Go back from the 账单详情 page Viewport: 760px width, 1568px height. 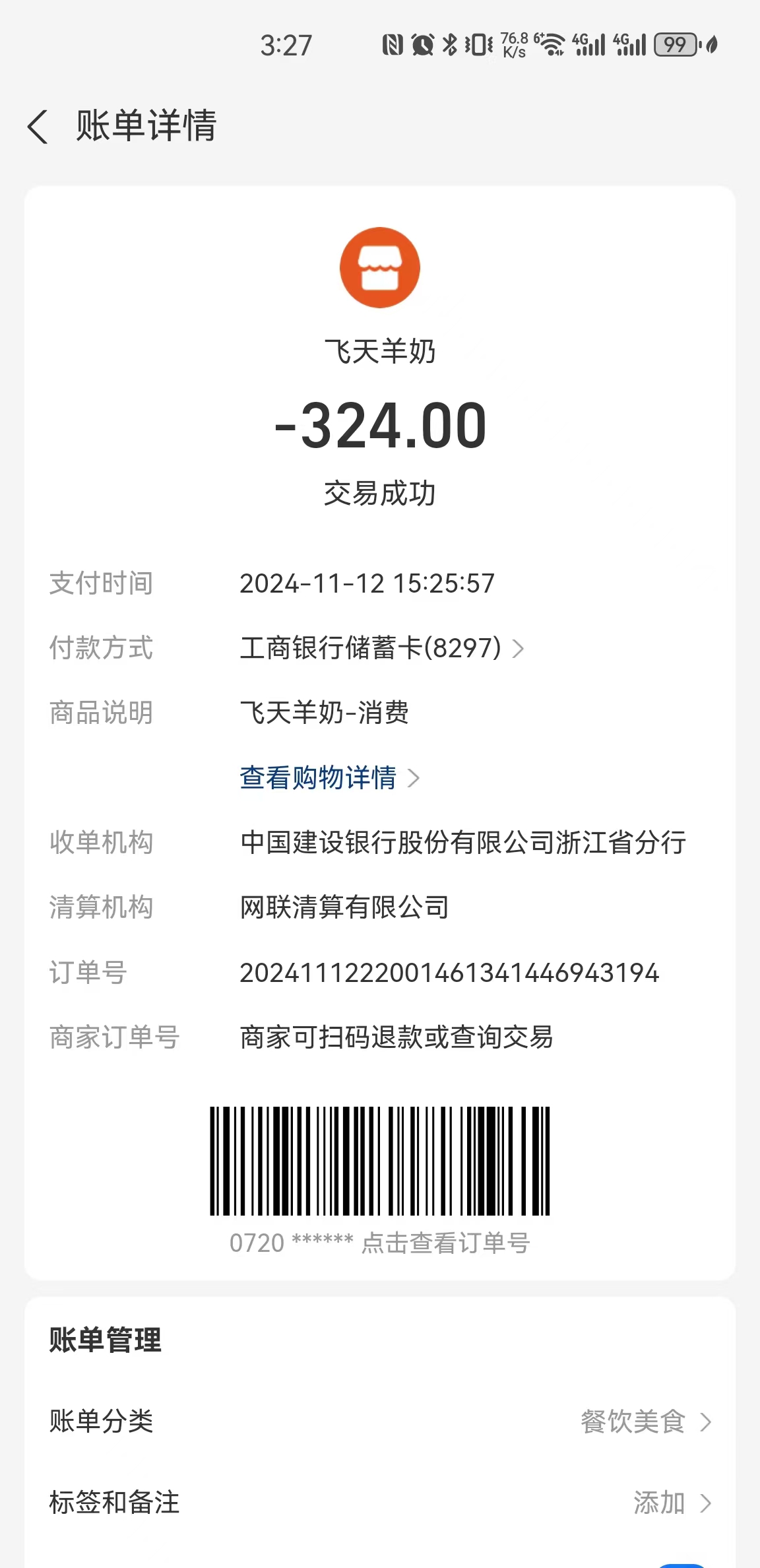point(38,126)
